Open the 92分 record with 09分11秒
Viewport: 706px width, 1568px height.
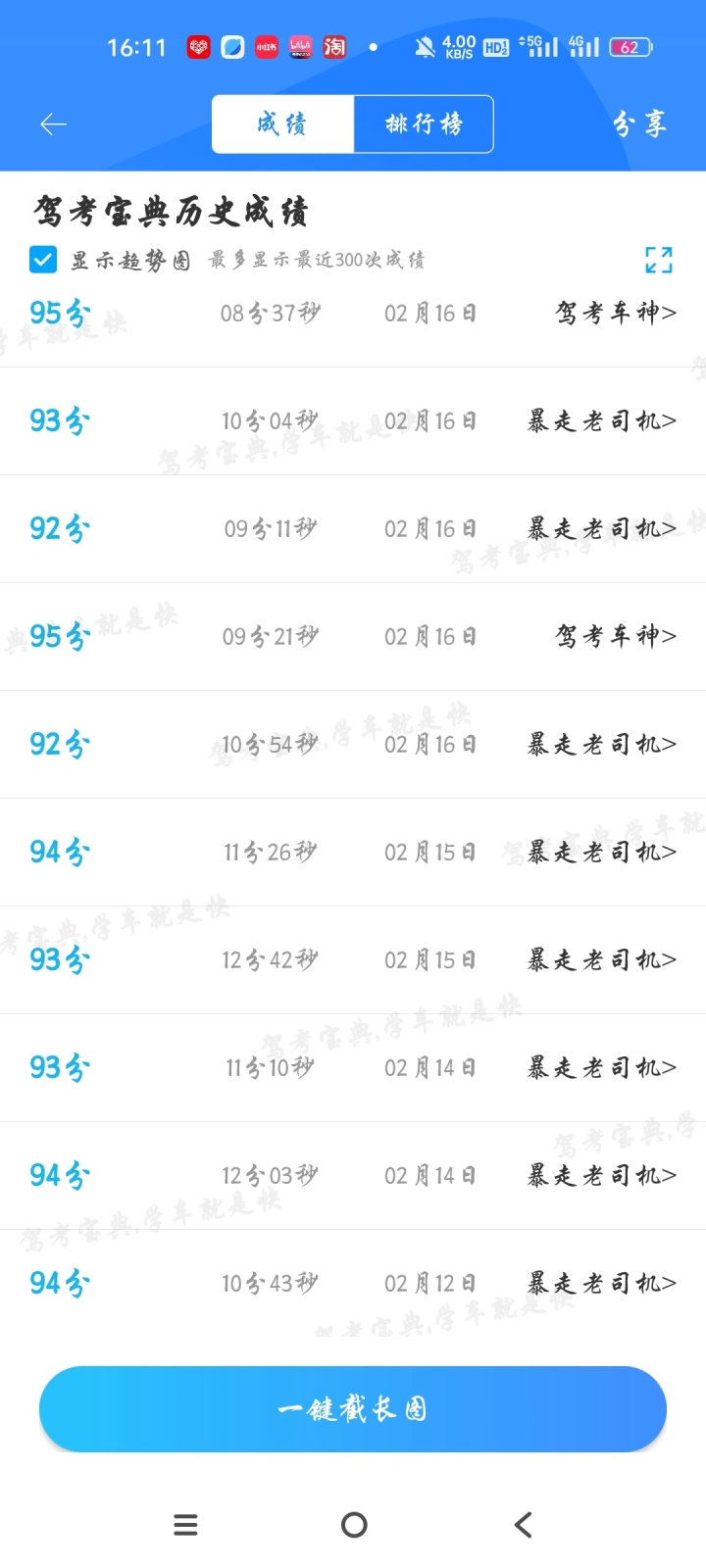tap(353, 529)
